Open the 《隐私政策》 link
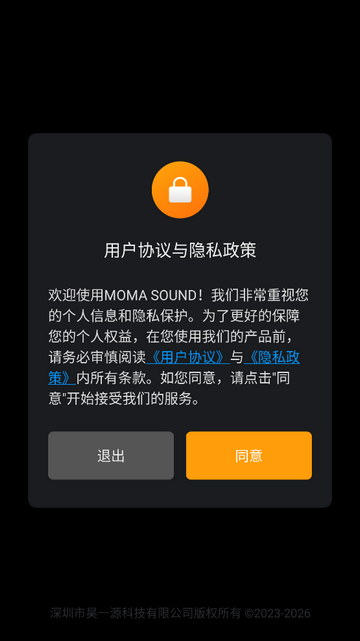 pos(271,358)
